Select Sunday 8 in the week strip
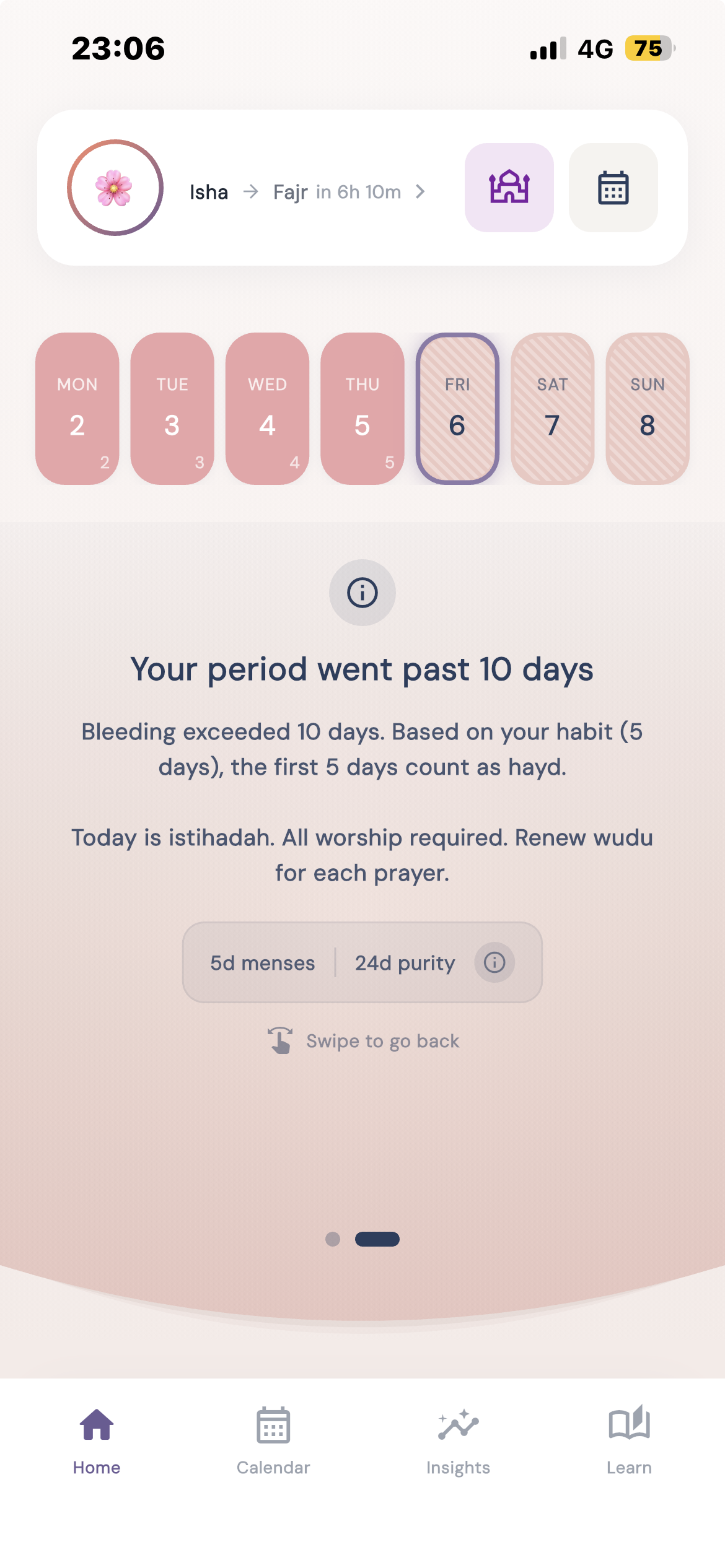 pos(648,409)
